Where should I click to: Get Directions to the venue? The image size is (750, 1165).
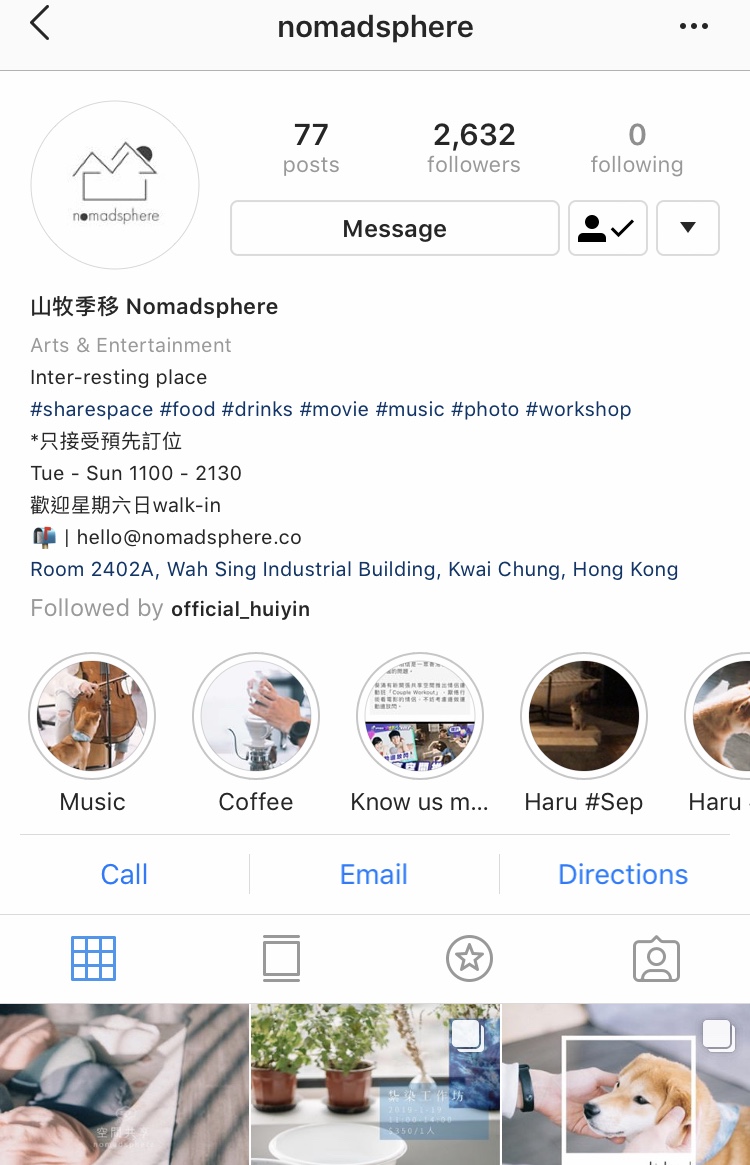[623, 874]
